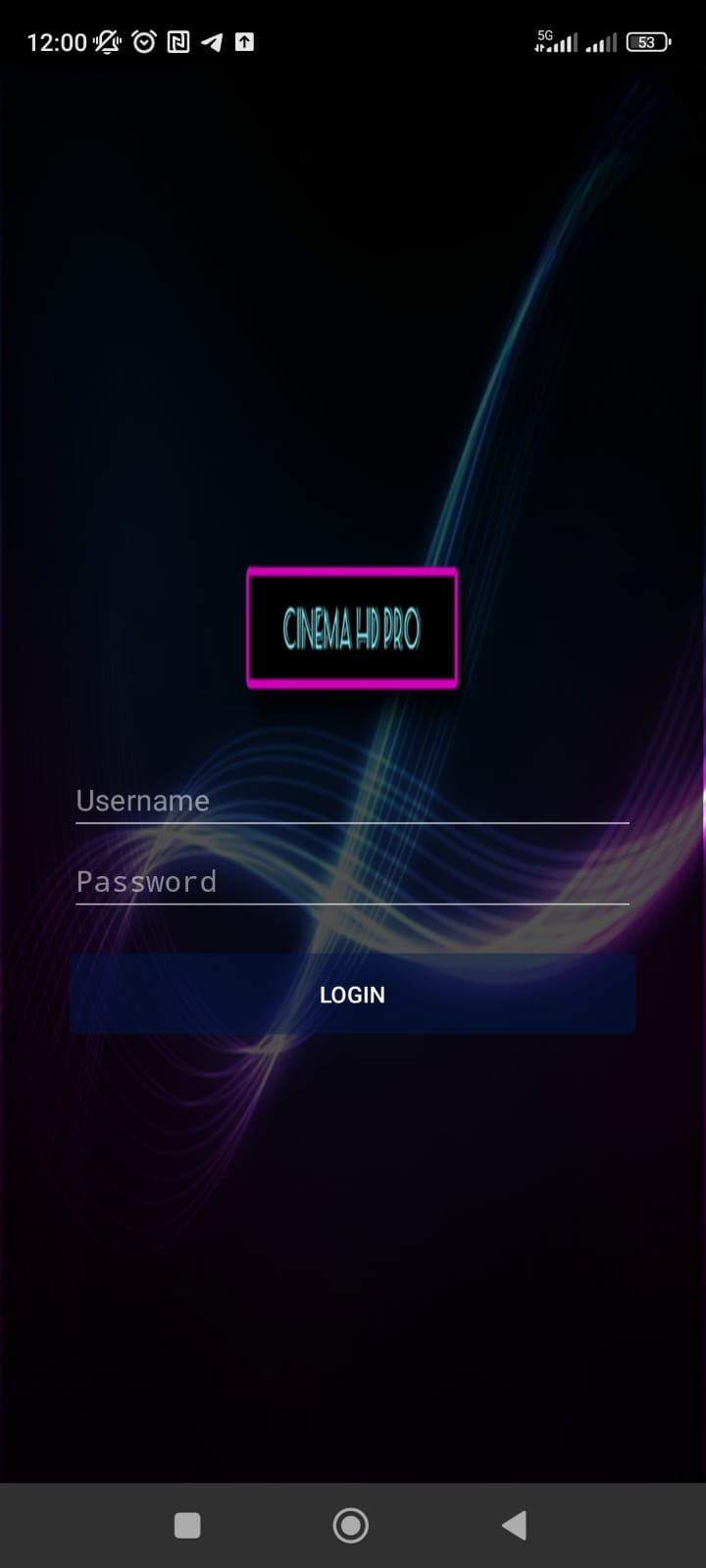706x1568 pixels.
Task: Tap the Username field
Action: point(352,801)
